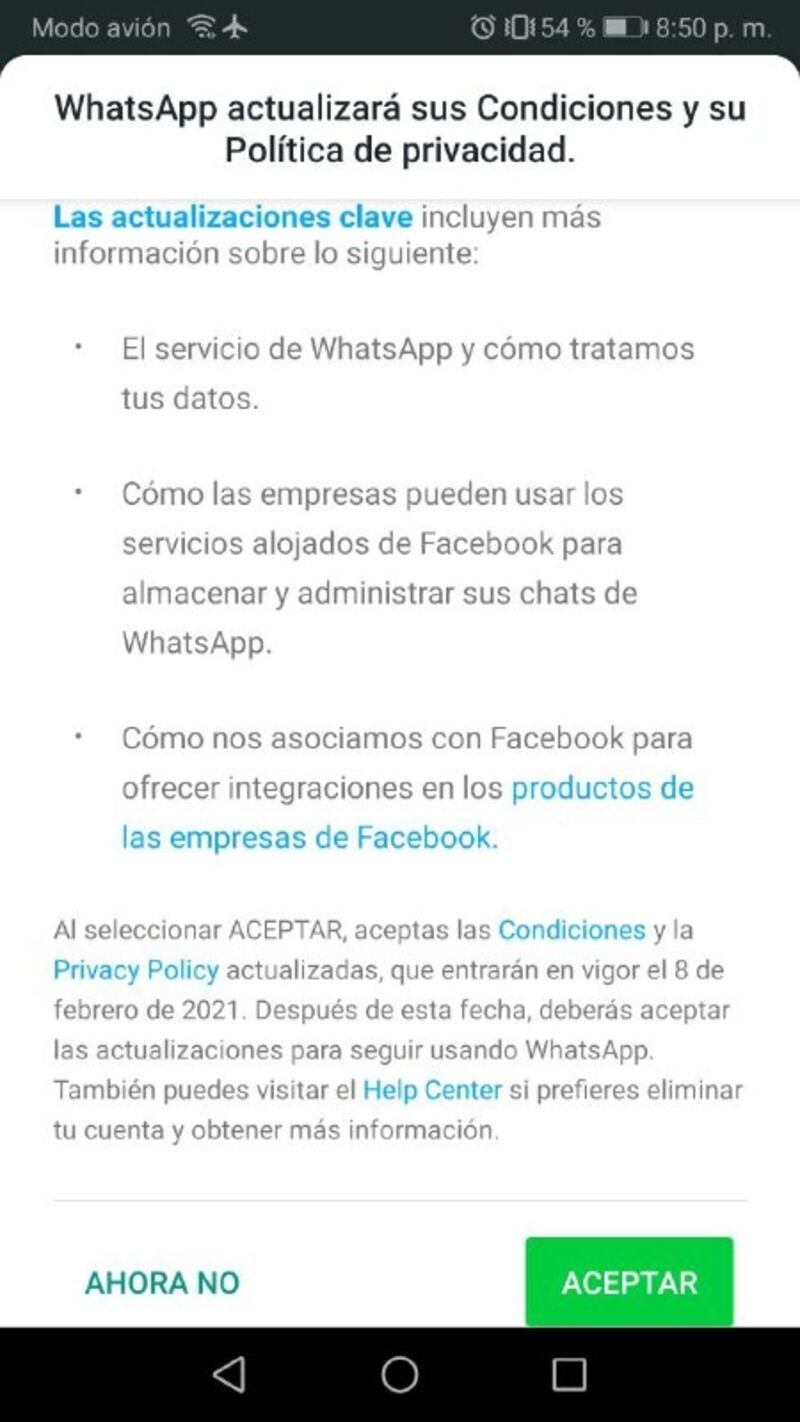Go back with the system back button

[x=229, y=1375]
